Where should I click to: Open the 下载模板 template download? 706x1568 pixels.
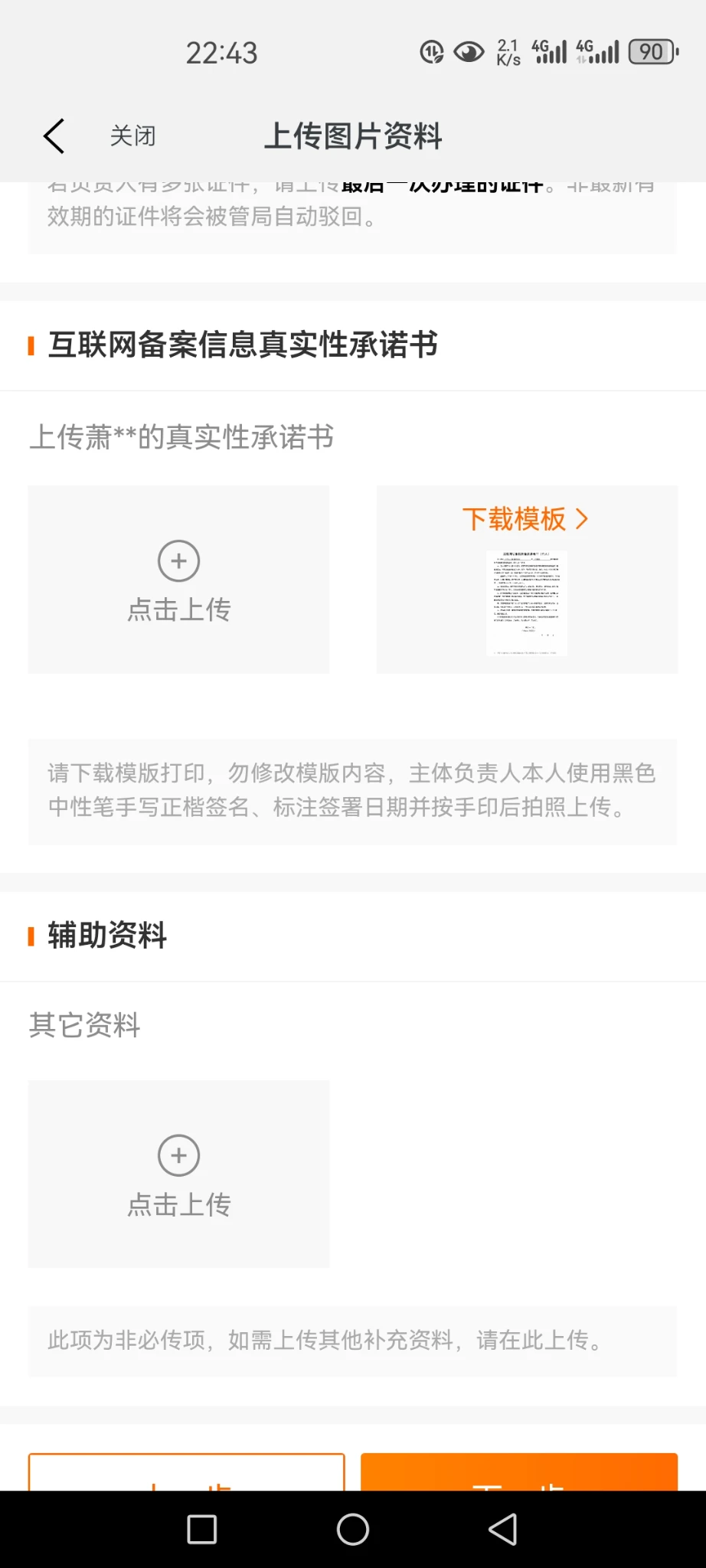[x=525, y=519]
